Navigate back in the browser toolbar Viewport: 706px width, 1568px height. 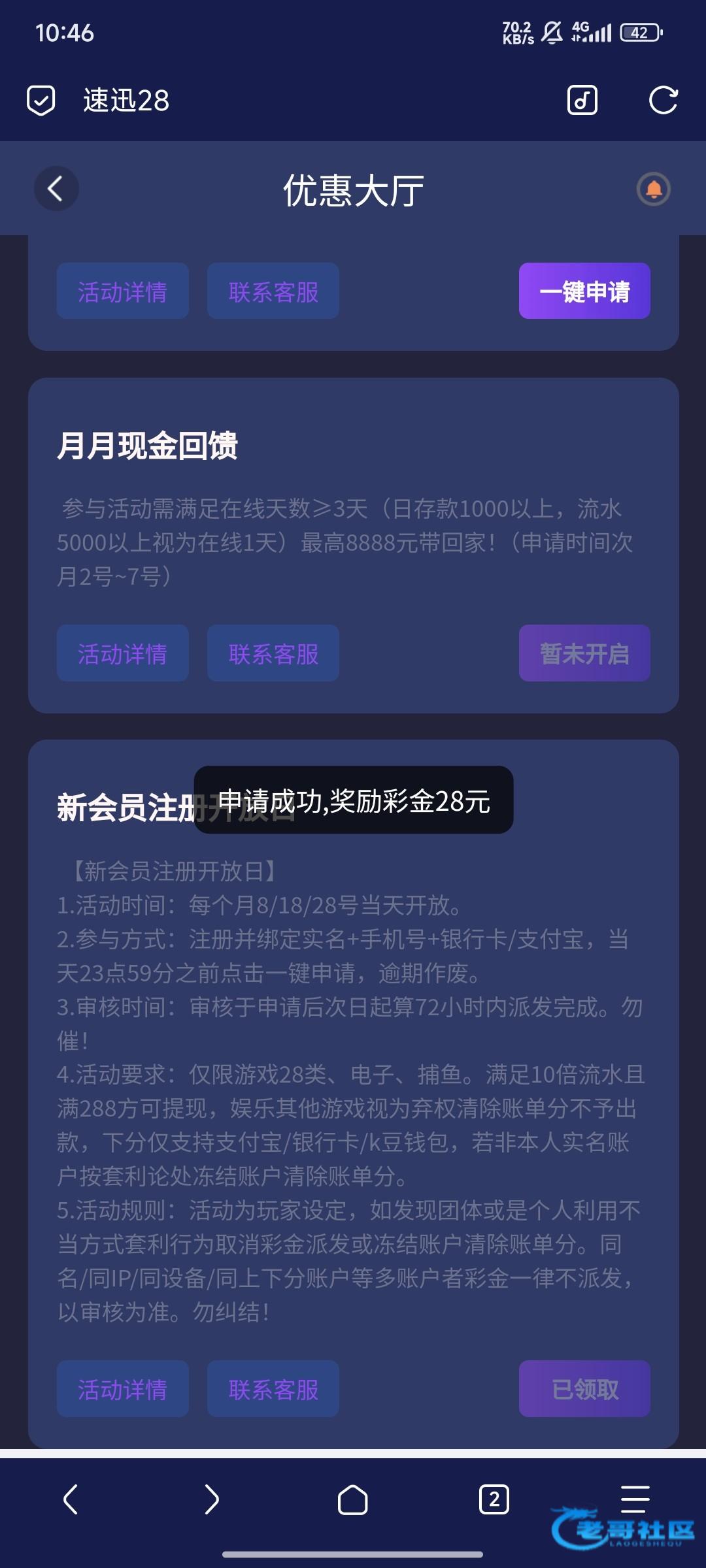click(71, 1499)
